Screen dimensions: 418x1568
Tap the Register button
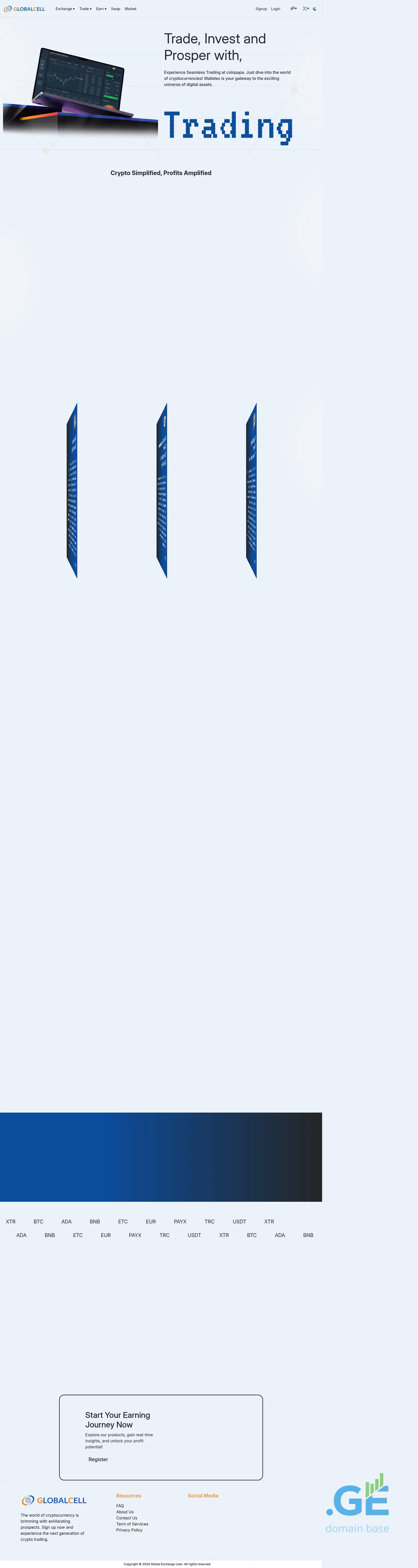coord(98,1459)
